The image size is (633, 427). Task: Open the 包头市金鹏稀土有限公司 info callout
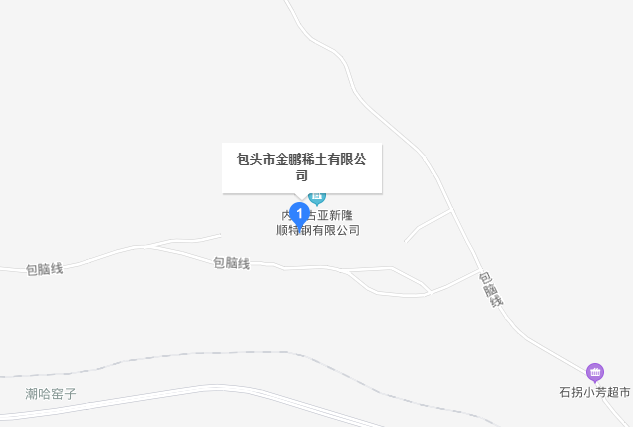[x=301, y=167]
